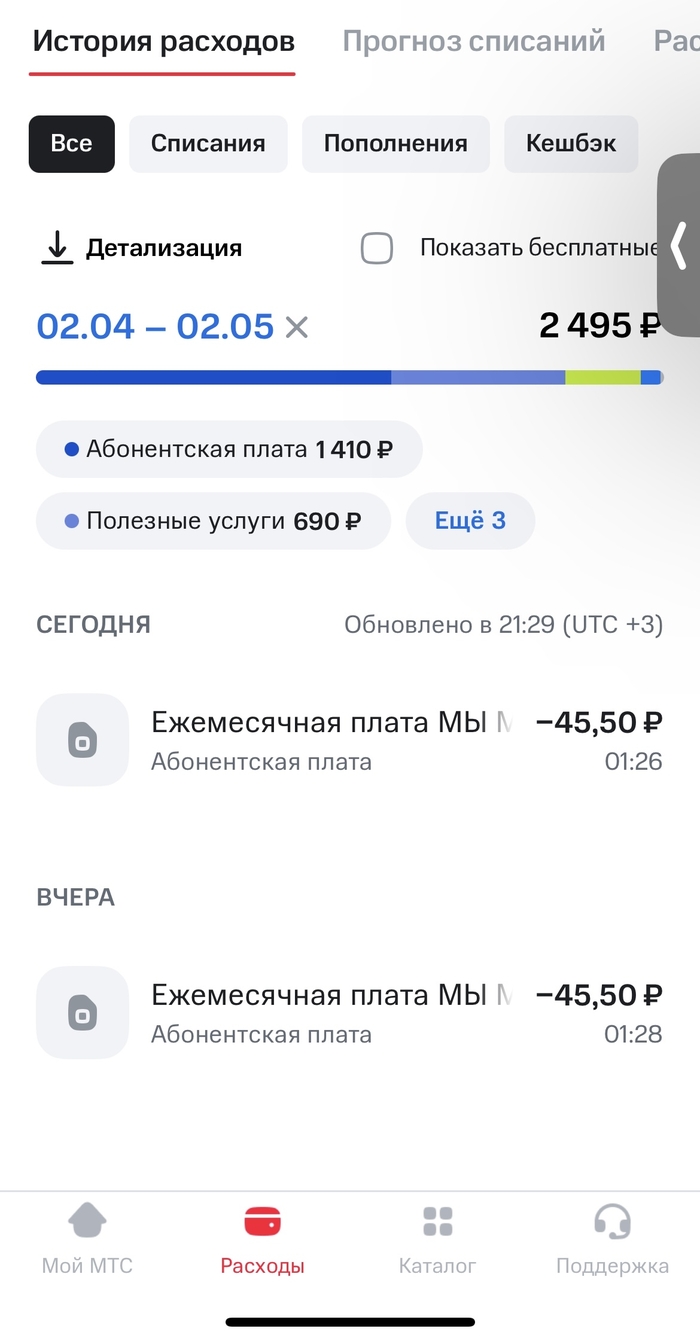This screenshot has height=1341, width=700.
Task: Select the Списания filter chip
Action: pos(208,144)
